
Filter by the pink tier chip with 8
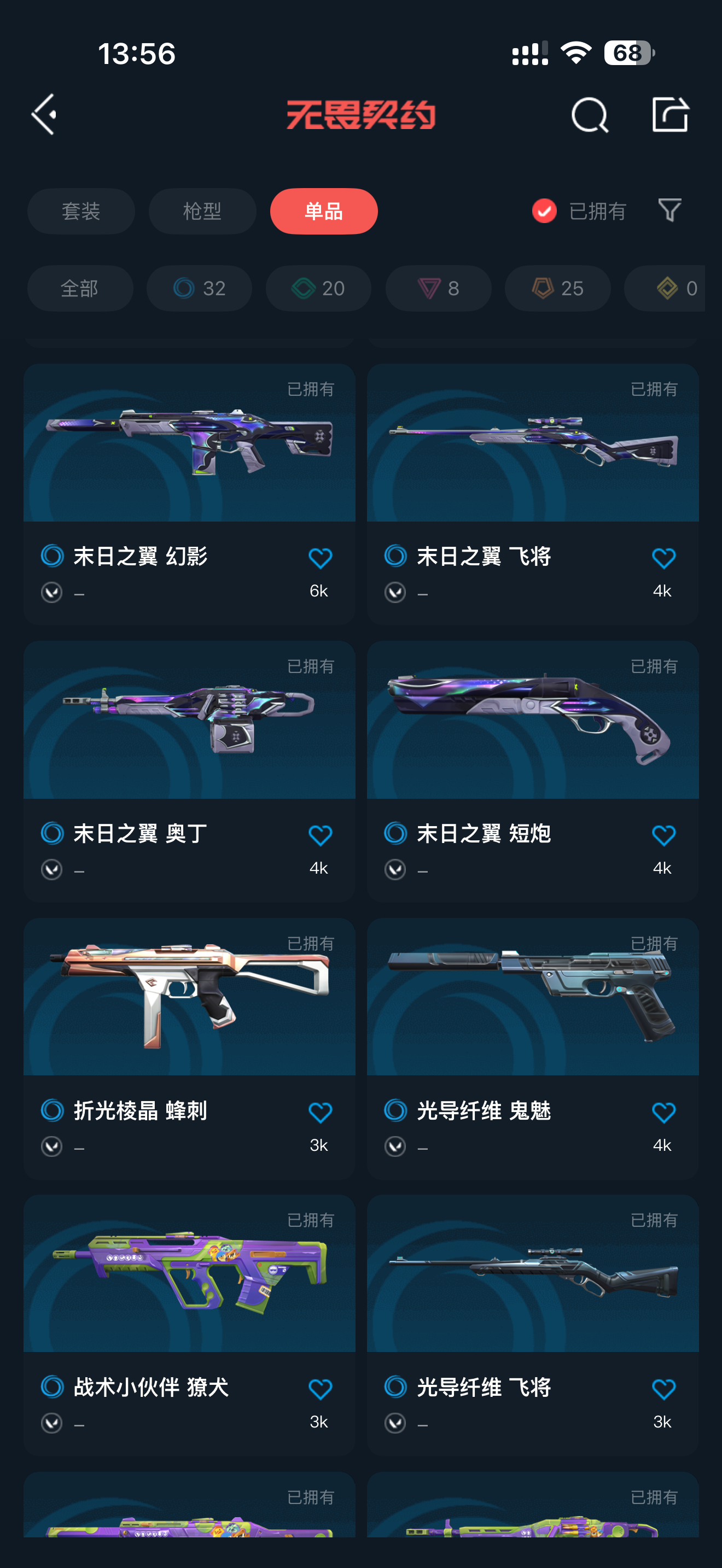pyautogui.click(x=438, y=288)
